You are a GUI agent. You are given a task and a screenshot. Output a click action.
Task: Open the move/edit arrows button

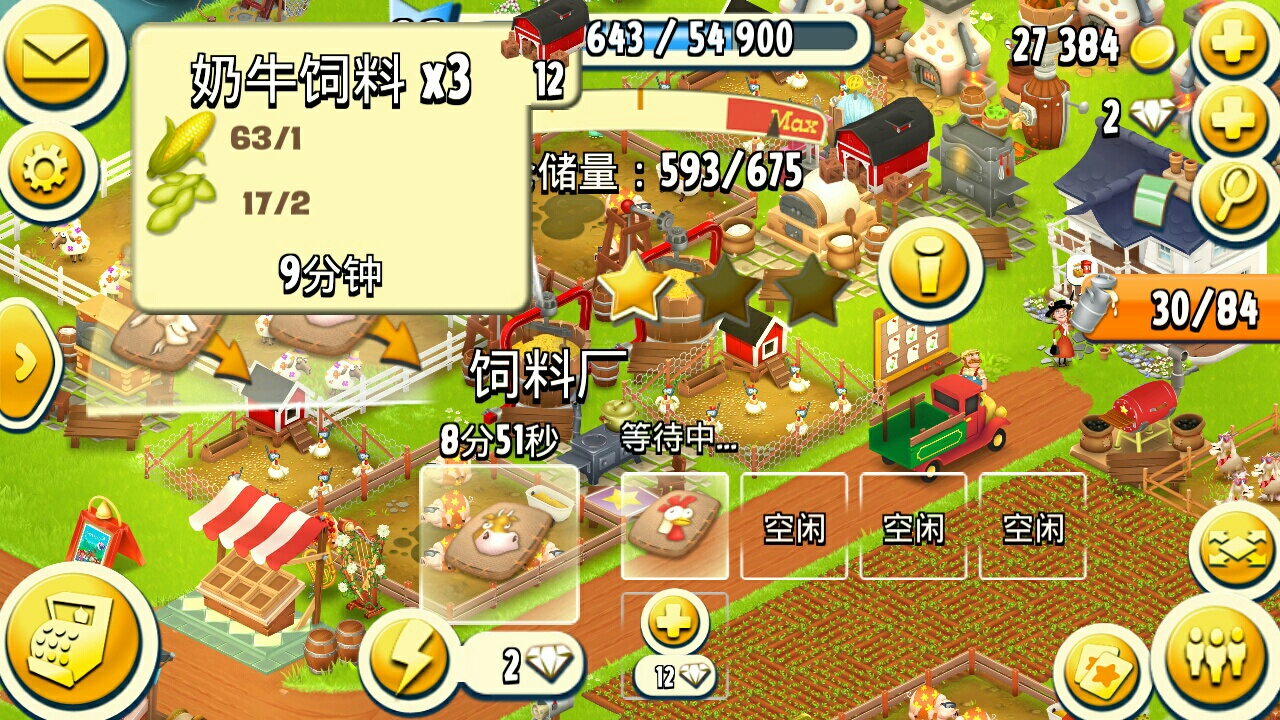1235,550
